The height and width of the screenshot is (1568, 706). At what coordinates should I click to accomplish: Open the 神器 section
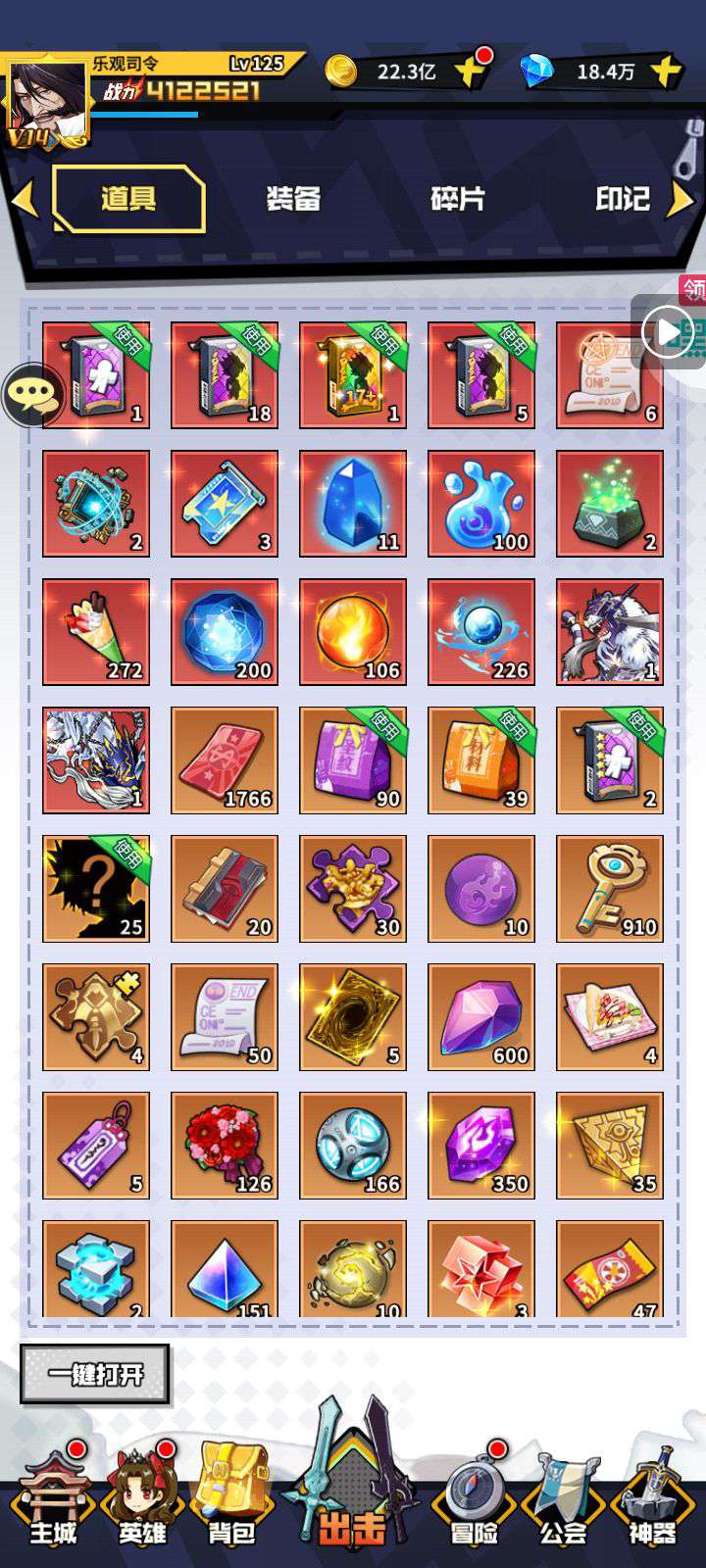652,1499
